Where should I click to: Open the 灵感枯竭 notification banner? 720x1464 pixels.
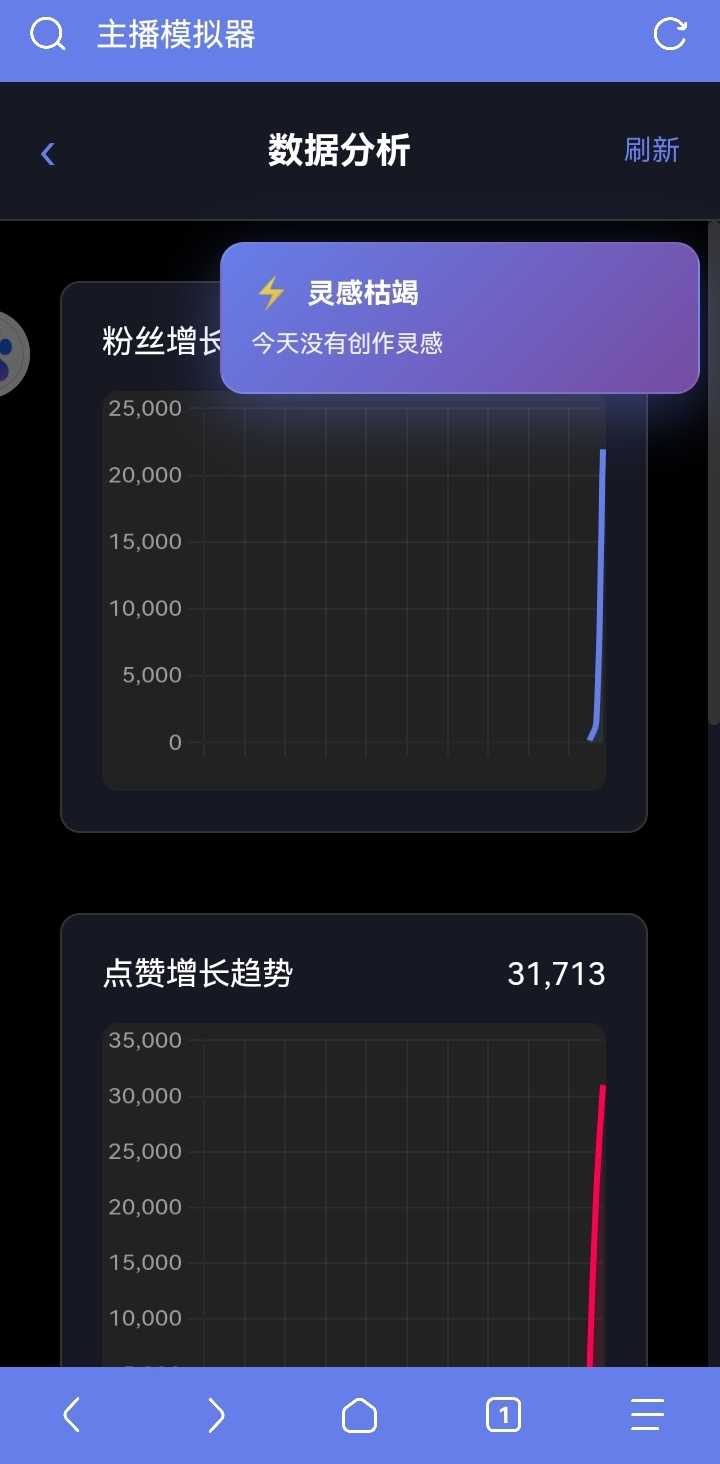459,318
